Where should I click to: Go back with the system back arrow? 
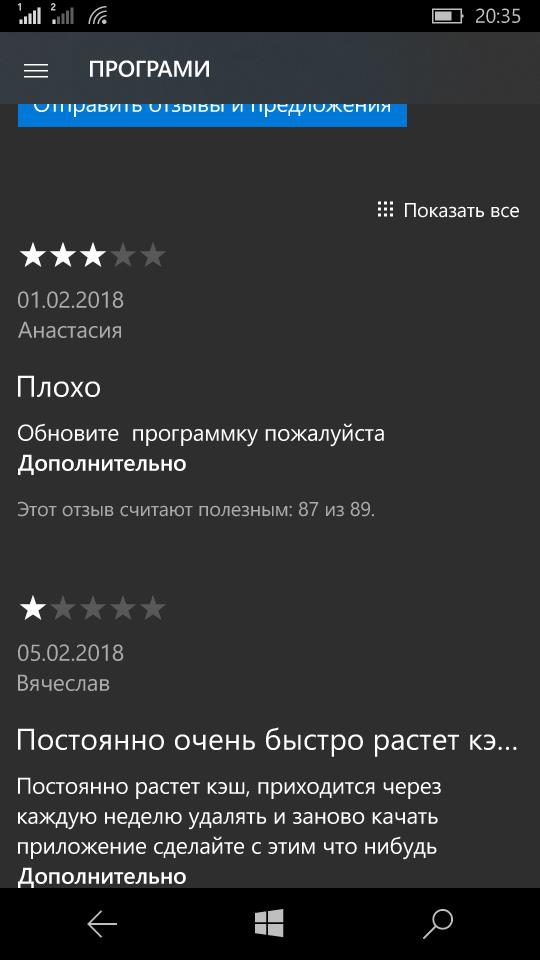click(102, 924)
